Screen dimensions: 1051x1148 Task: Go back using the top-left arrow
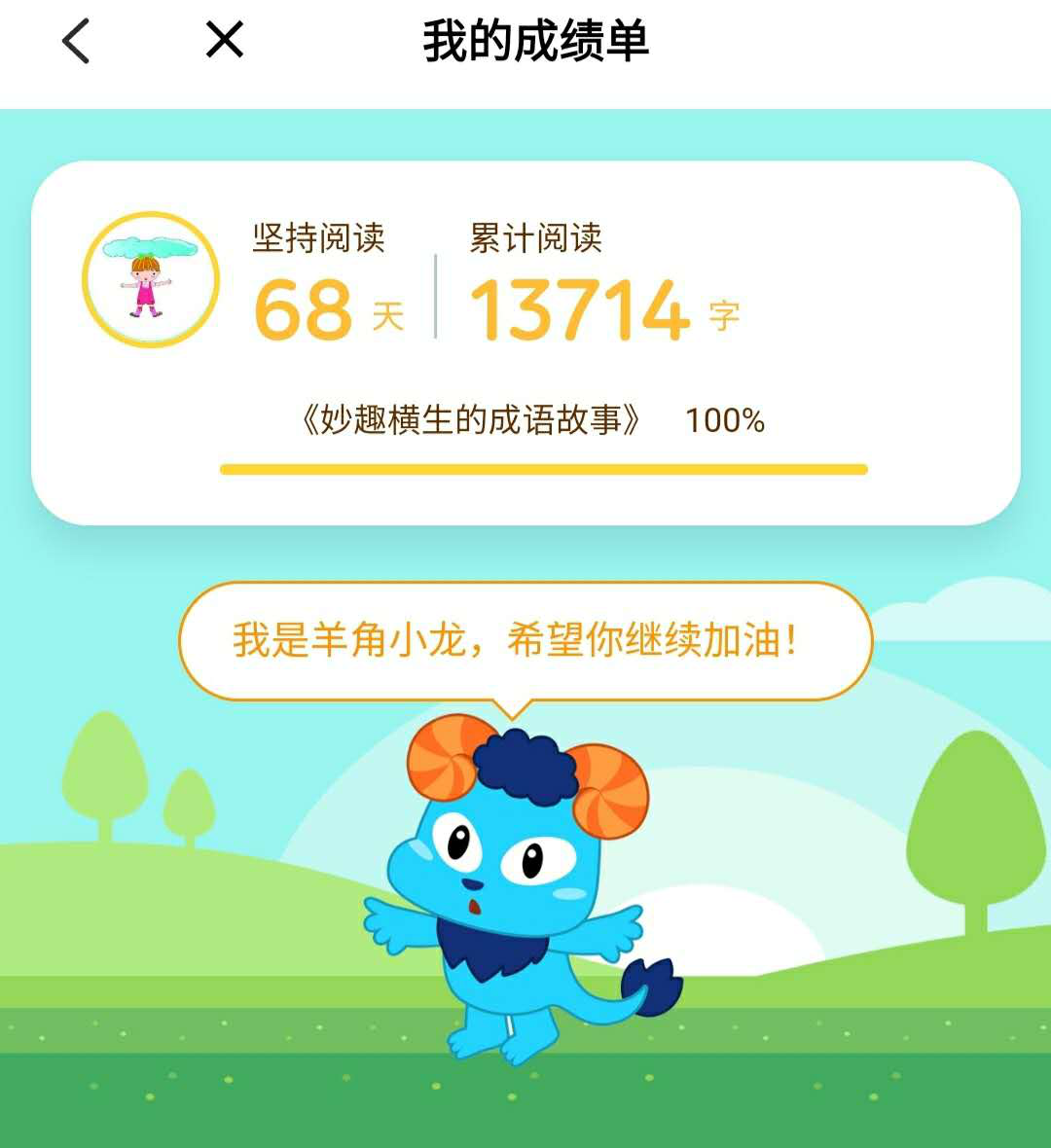pos(75,42)
